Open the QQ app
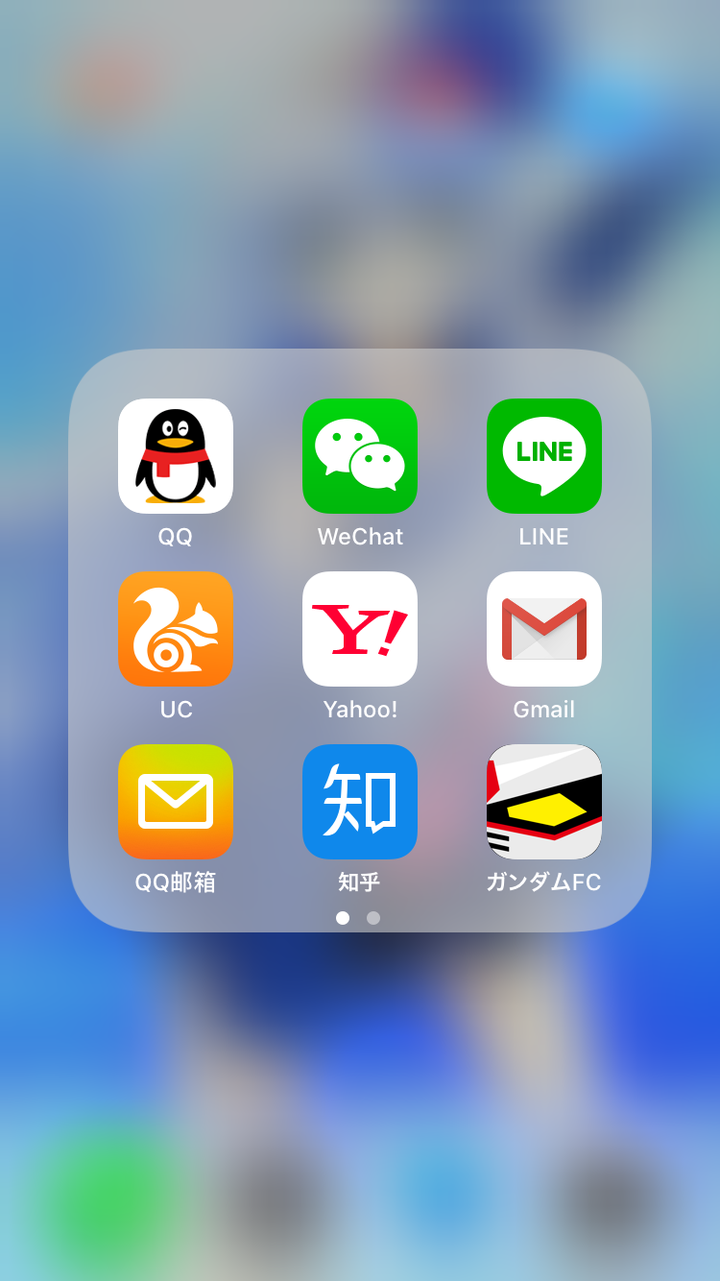The width and height of the screenshot is (720, 1281). pyautogui.click(x=175, y=456)
